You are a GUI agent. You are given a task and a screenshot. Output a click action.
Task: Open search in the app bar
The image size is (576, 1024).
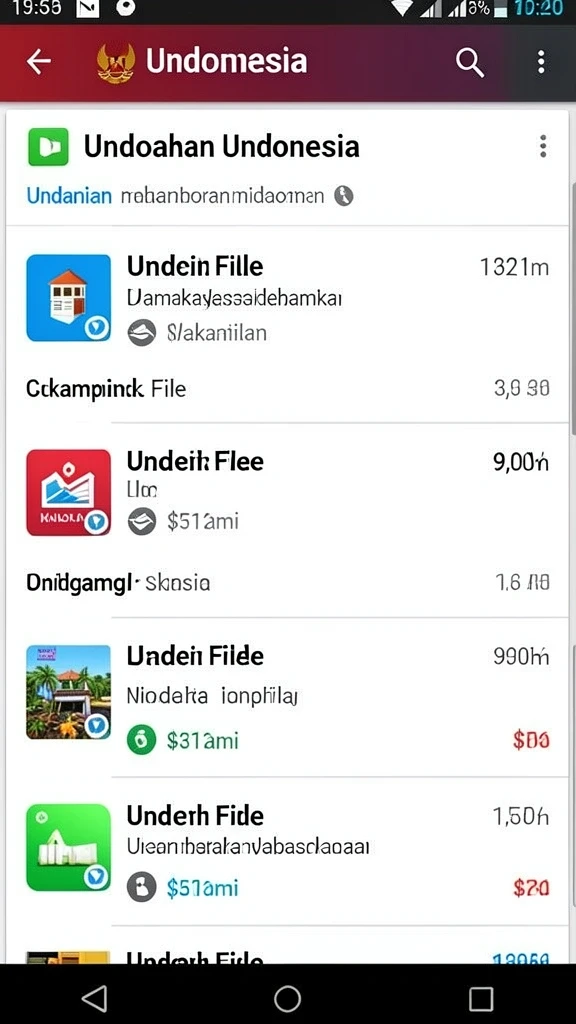470,62
